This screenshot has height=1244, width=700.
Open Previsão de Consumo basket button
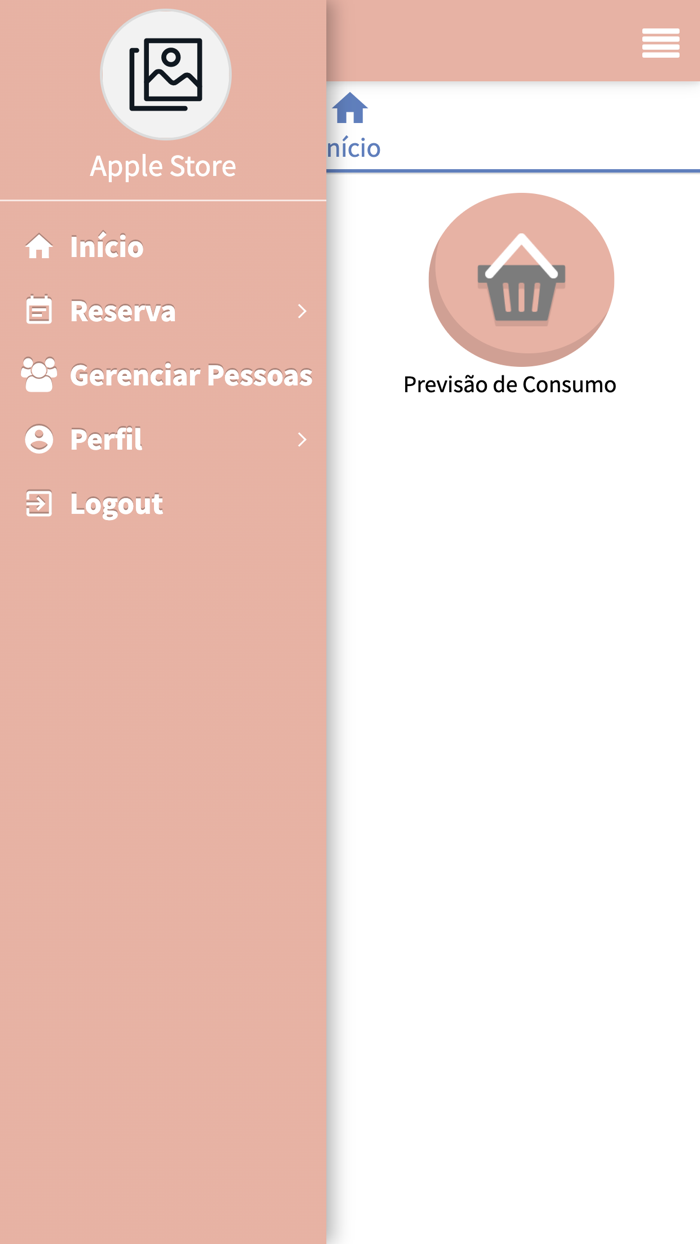521,280
